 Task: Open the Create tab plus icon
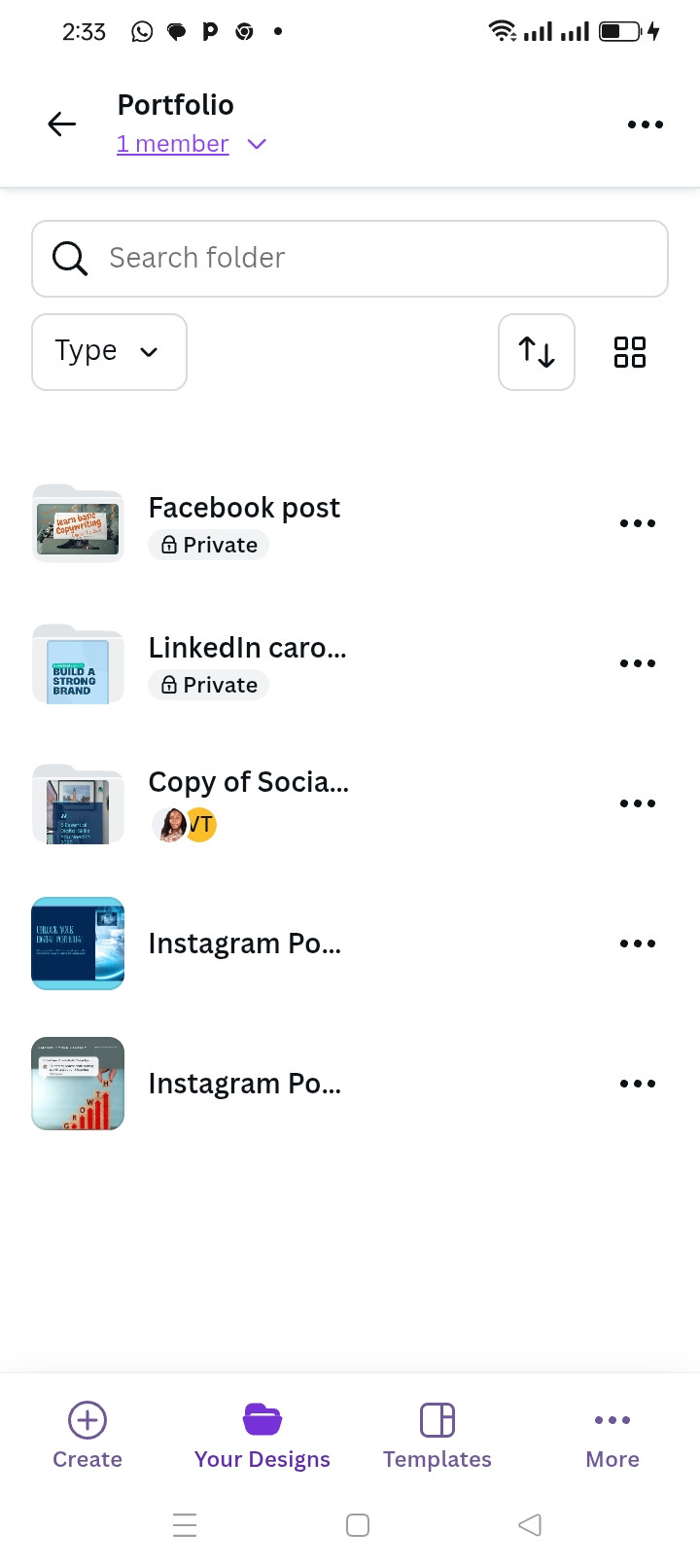[87, 1420]
